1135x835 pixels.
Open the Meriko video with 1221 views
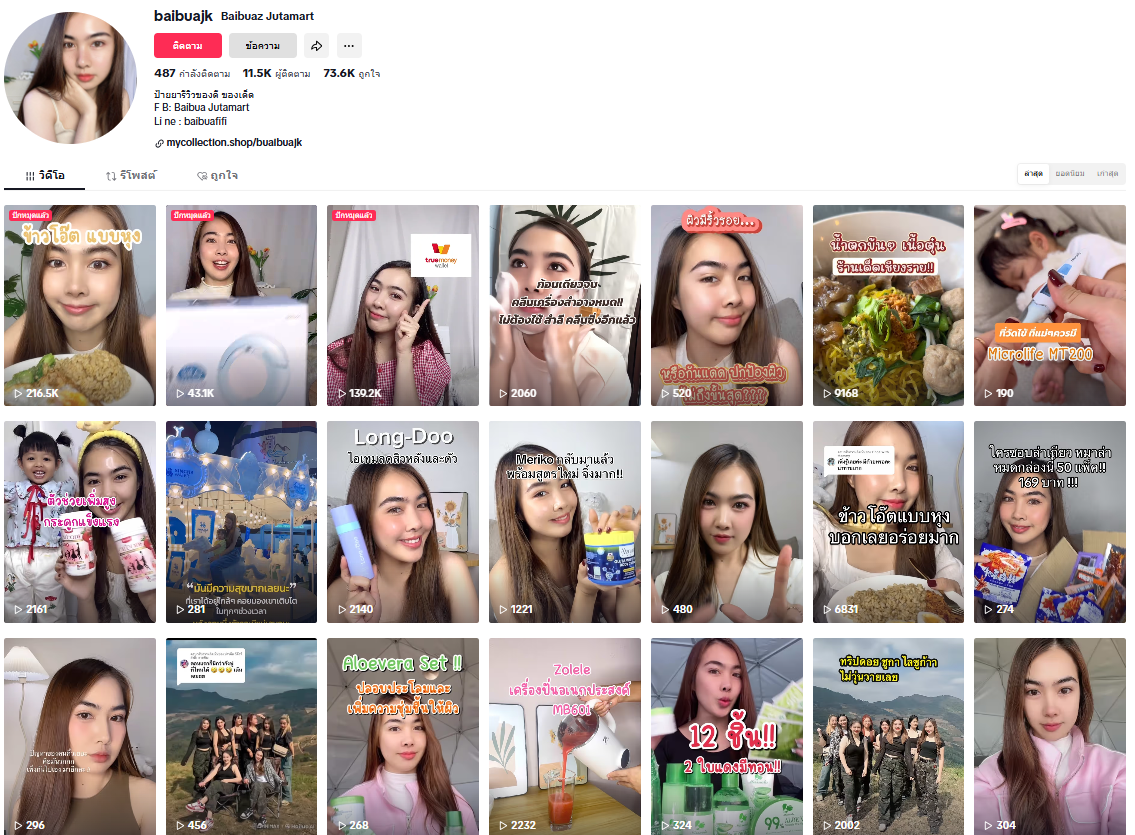[564, 522]
